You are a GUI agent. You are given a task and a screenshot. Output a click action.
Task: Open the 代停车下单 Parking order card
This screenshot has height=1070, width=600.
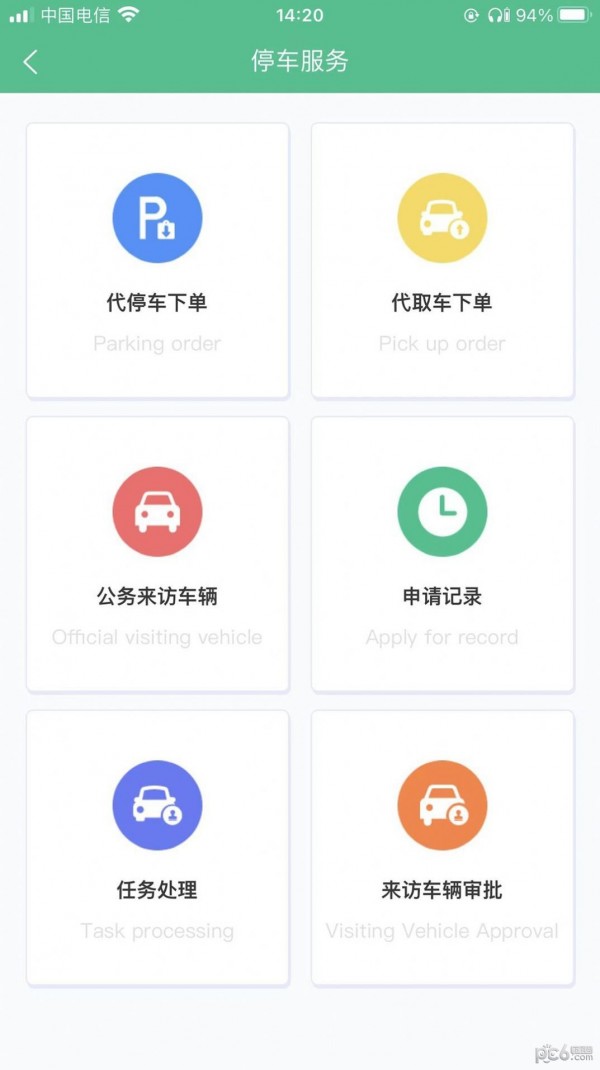coord(157,261)
